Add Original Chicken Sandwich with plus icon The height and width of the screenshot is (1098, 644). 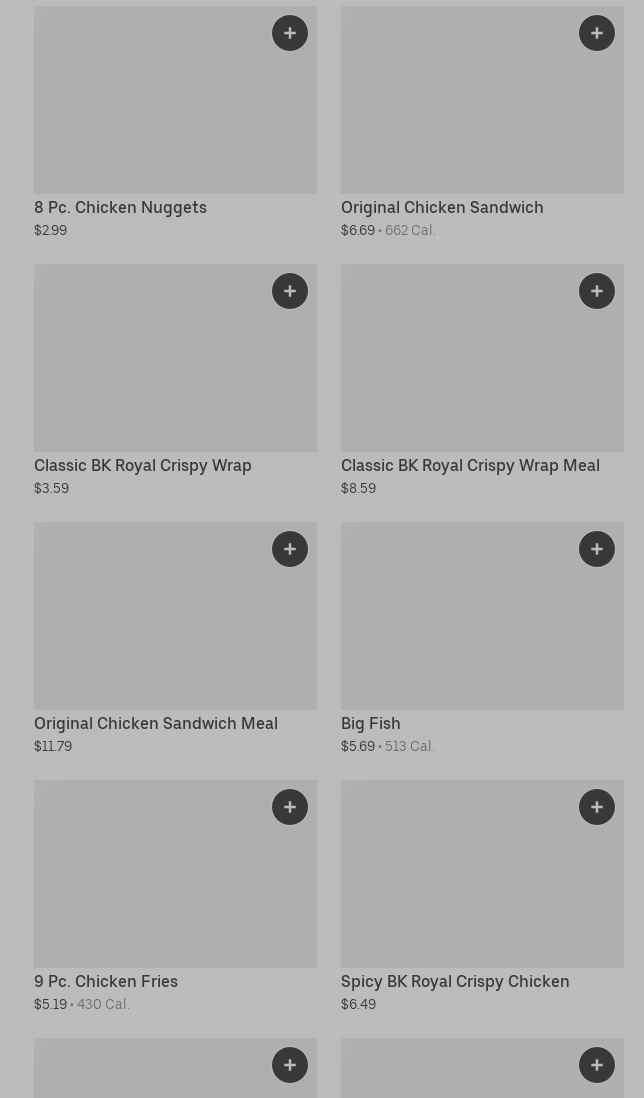[597, 33]
